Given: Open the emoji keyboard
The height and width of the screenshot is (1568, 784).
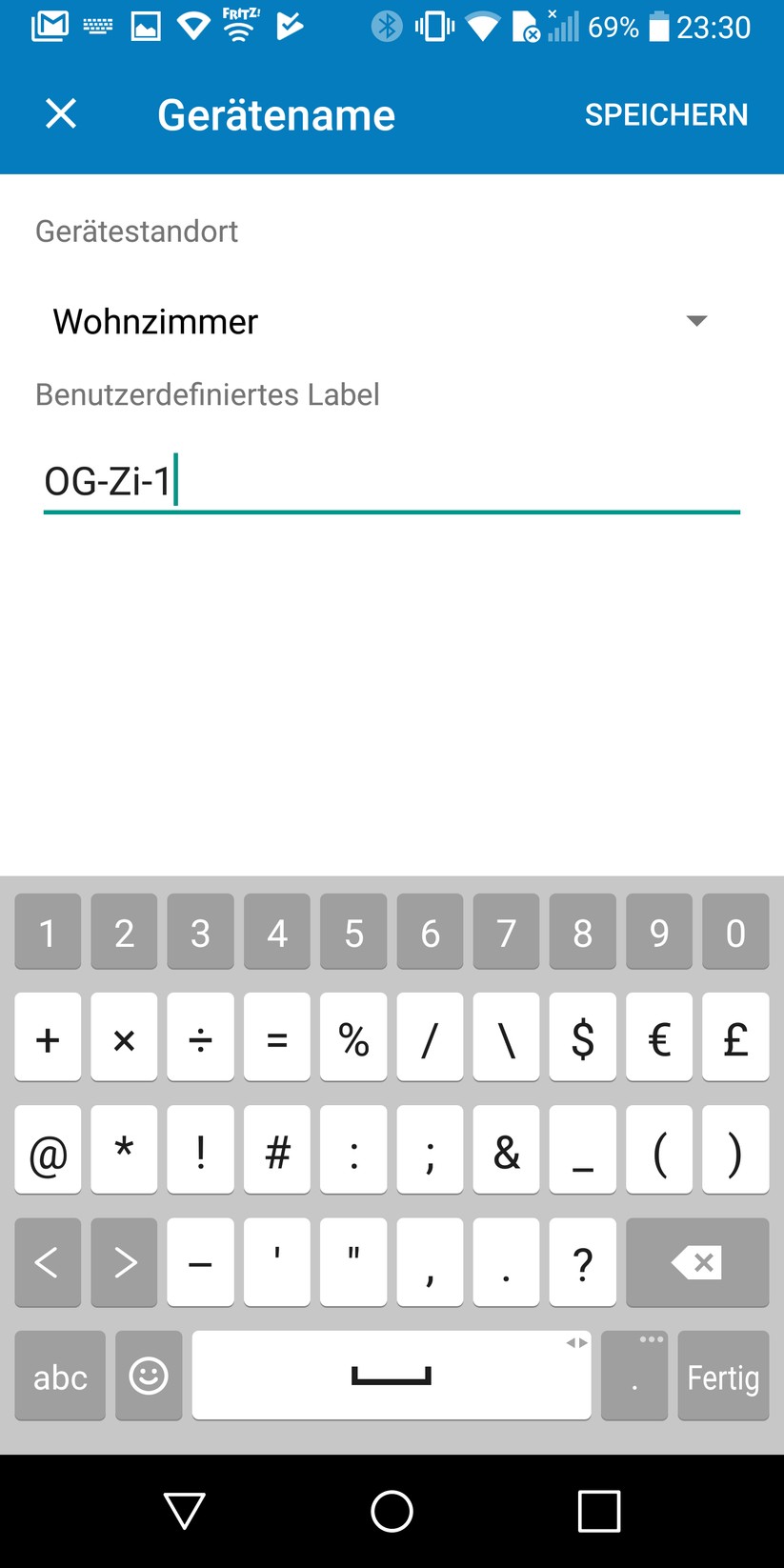Looking at the screenshot, I should pos(149,1376).
